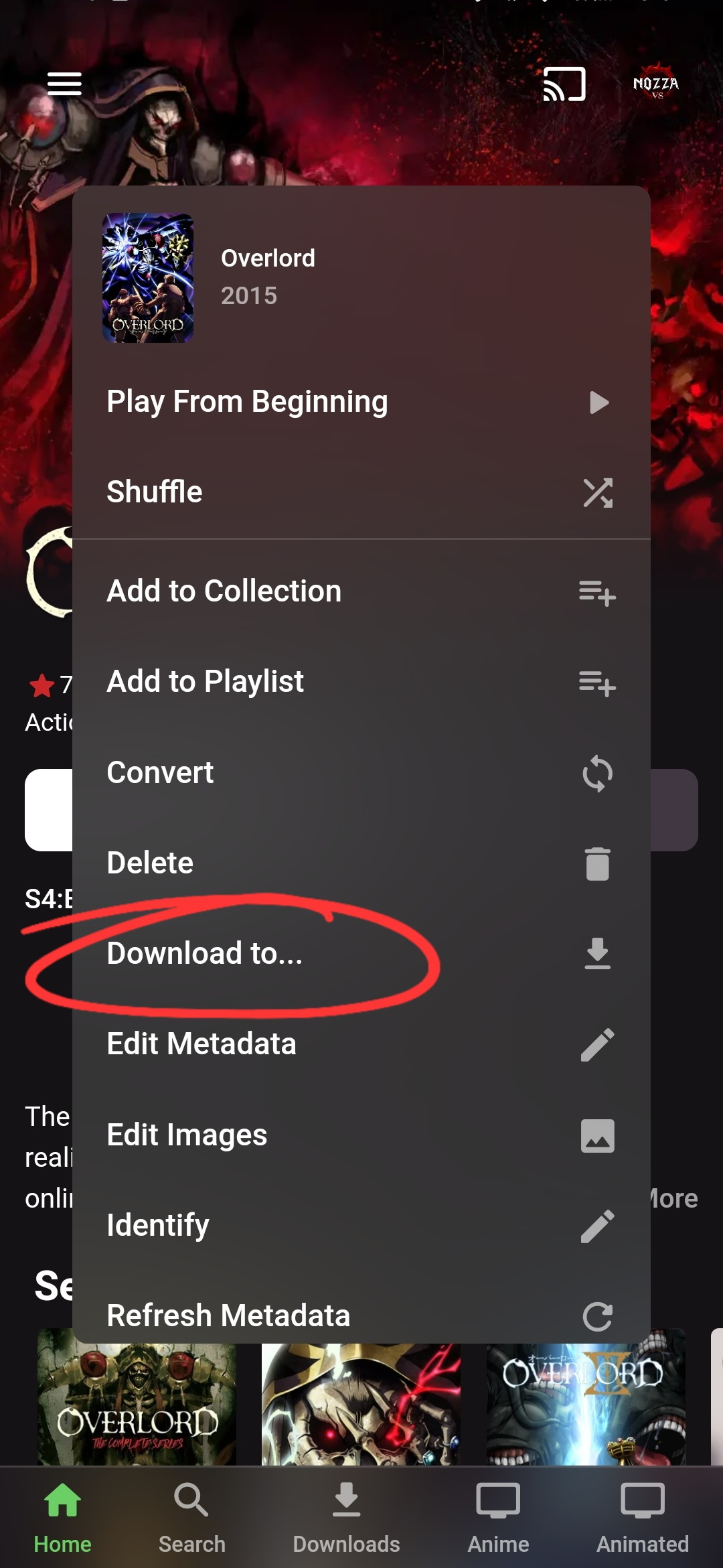Switch to the Search tab

pos(191,1518)
